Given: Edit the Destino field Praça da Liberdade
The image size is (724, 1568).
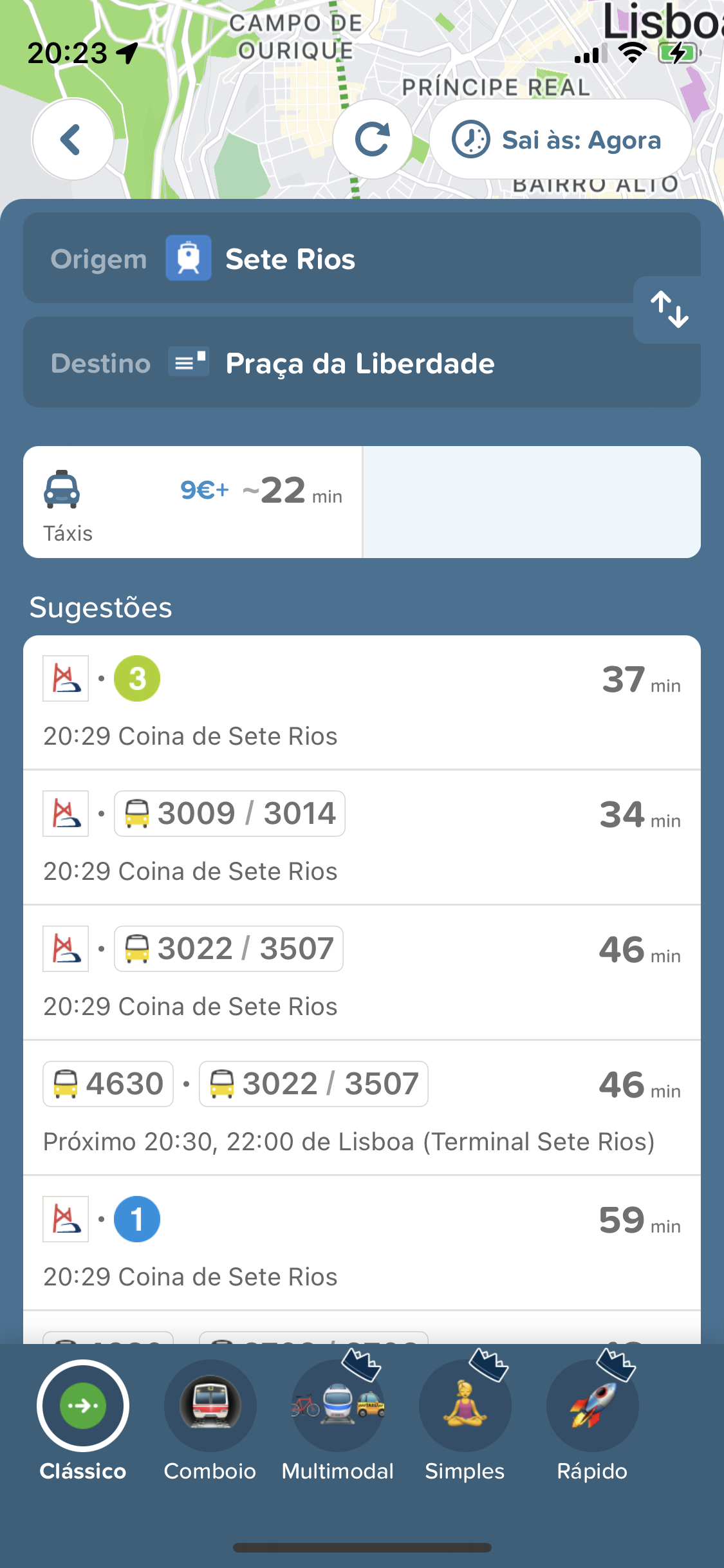Looking at the screenshot, I should tap(362, 362).
